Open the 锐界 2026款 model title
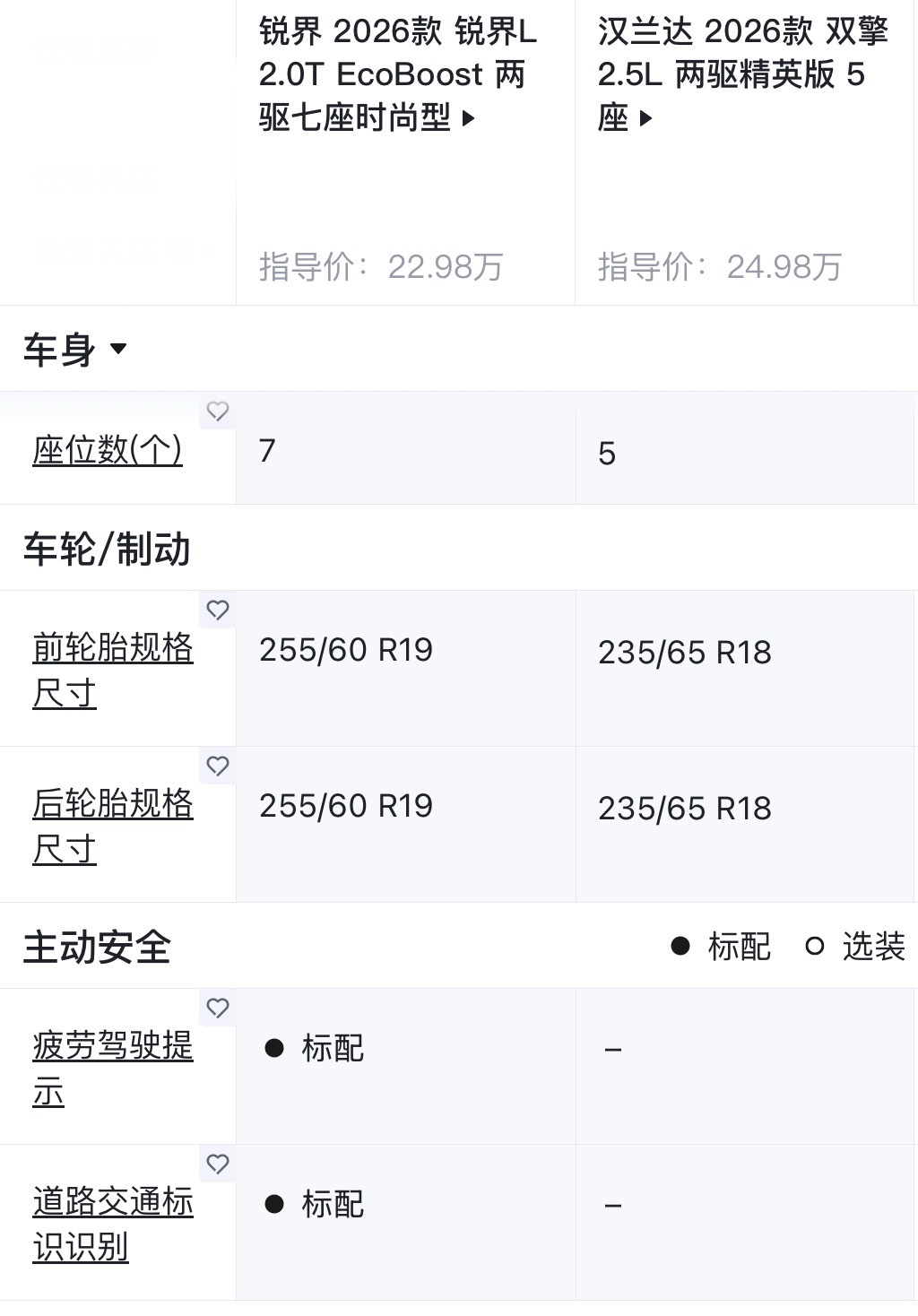918x1316 pixels. coord(397,74)
